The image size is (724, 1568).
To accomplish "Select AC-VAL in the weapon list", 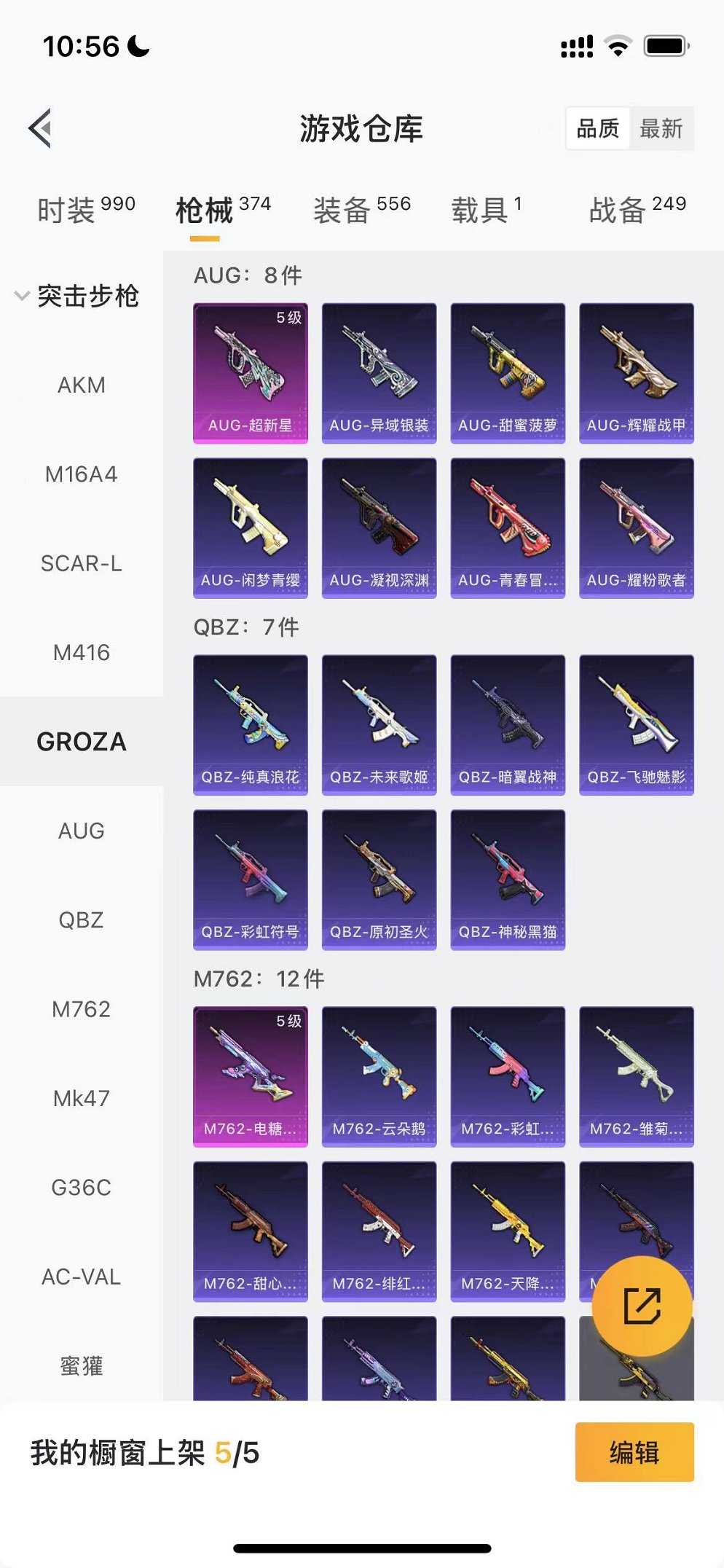I will coord(82,1277).
